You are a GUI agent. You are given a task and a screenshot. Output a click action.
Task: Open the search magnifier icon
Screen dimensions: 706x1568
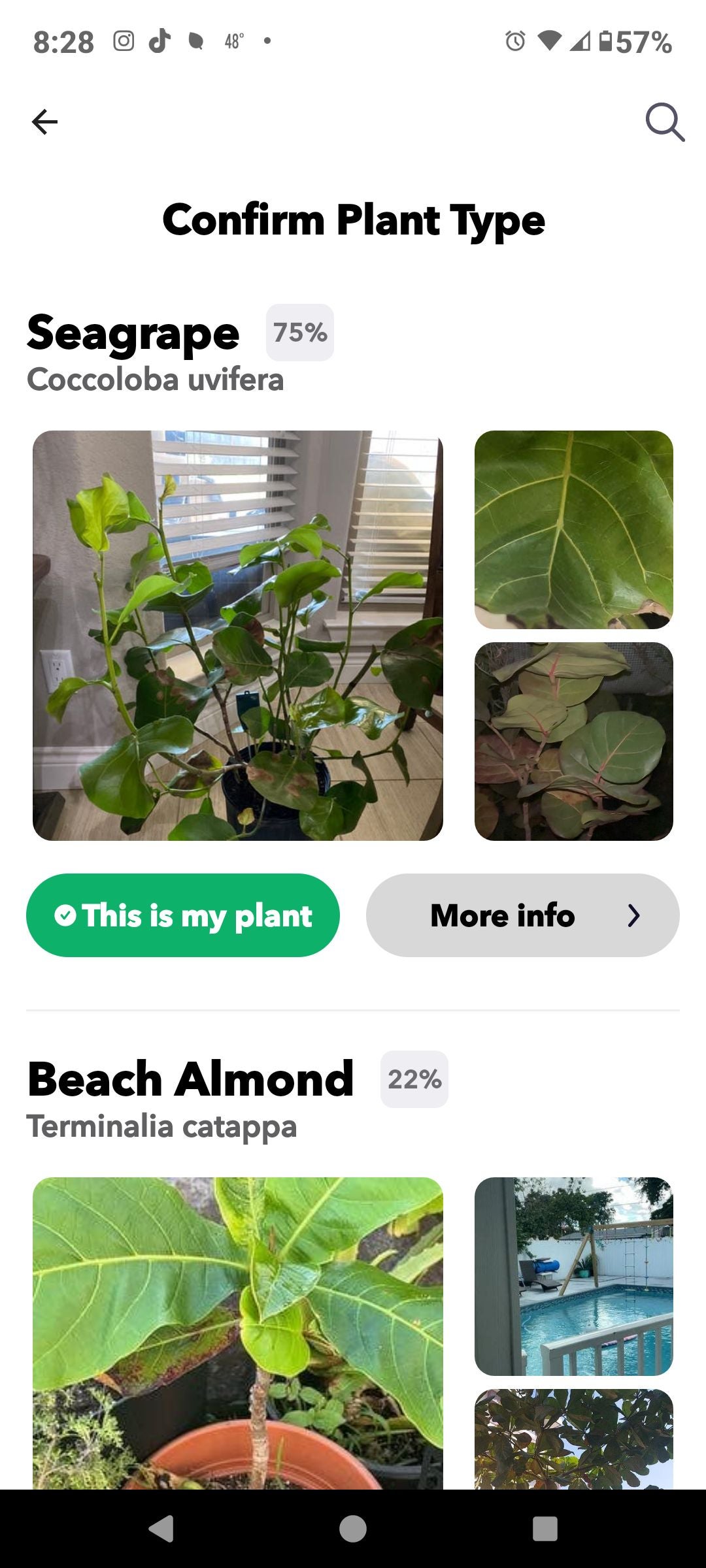pyautogui.click(x=664, y=122)
